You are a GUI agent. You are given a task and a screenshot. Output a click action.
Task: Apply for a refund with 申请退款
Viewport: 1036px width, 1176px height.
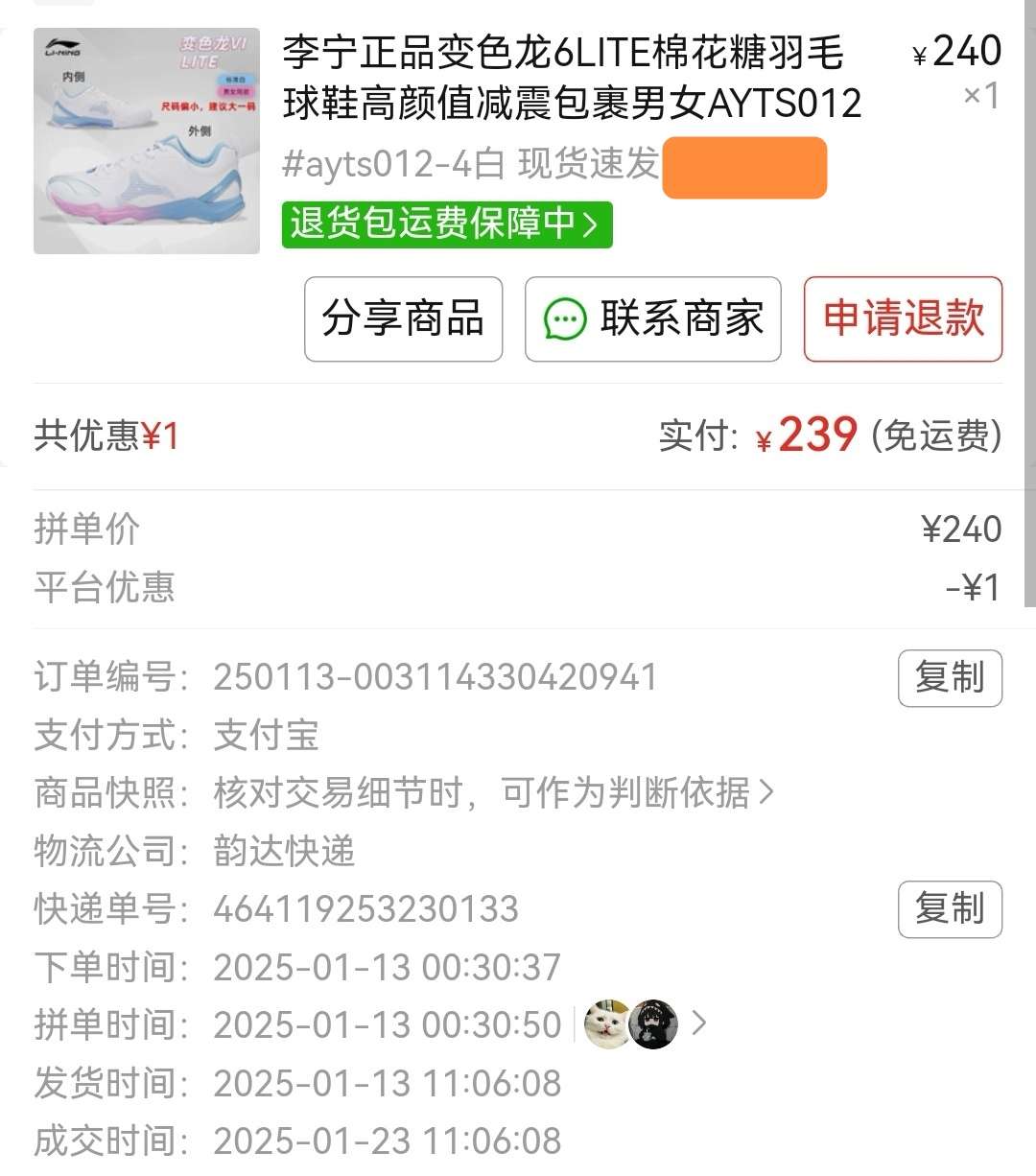click(x=903, y=318)
